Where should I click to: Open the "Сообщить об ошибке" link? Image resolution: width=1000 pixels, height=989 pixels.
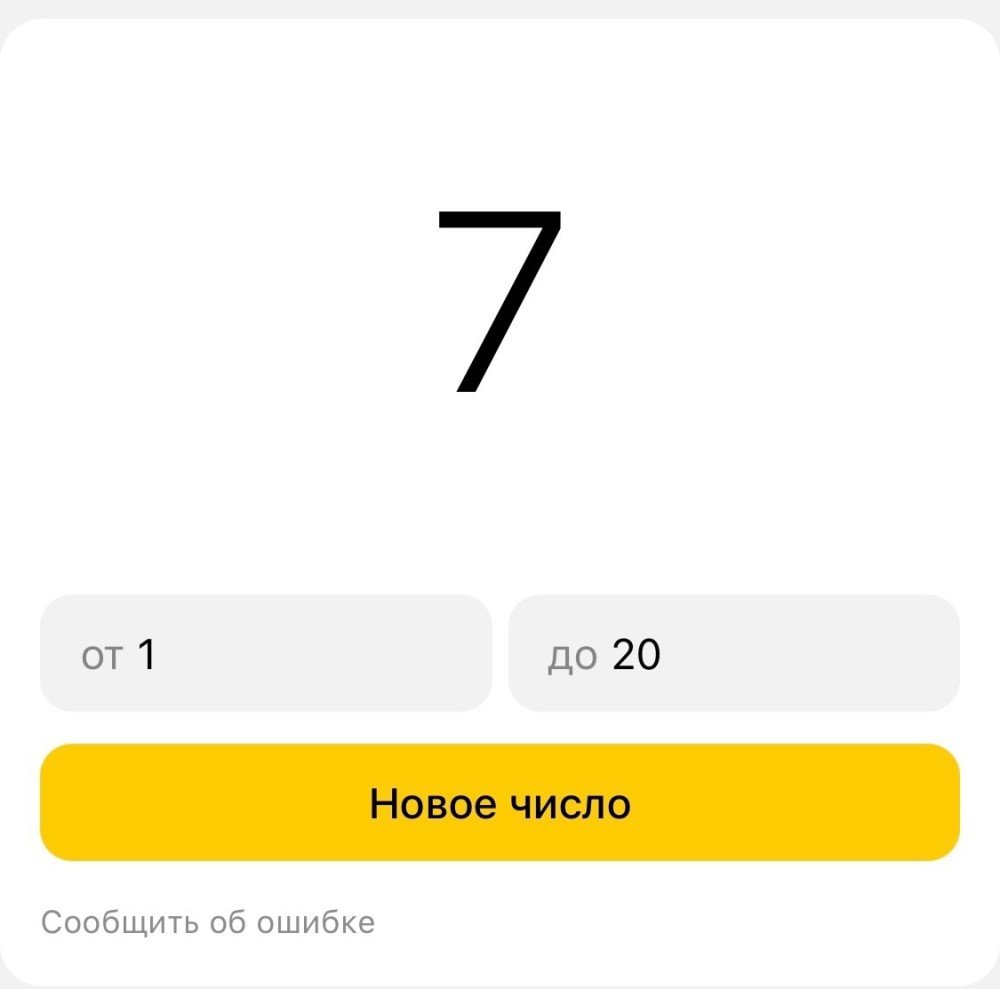[208, 921]
